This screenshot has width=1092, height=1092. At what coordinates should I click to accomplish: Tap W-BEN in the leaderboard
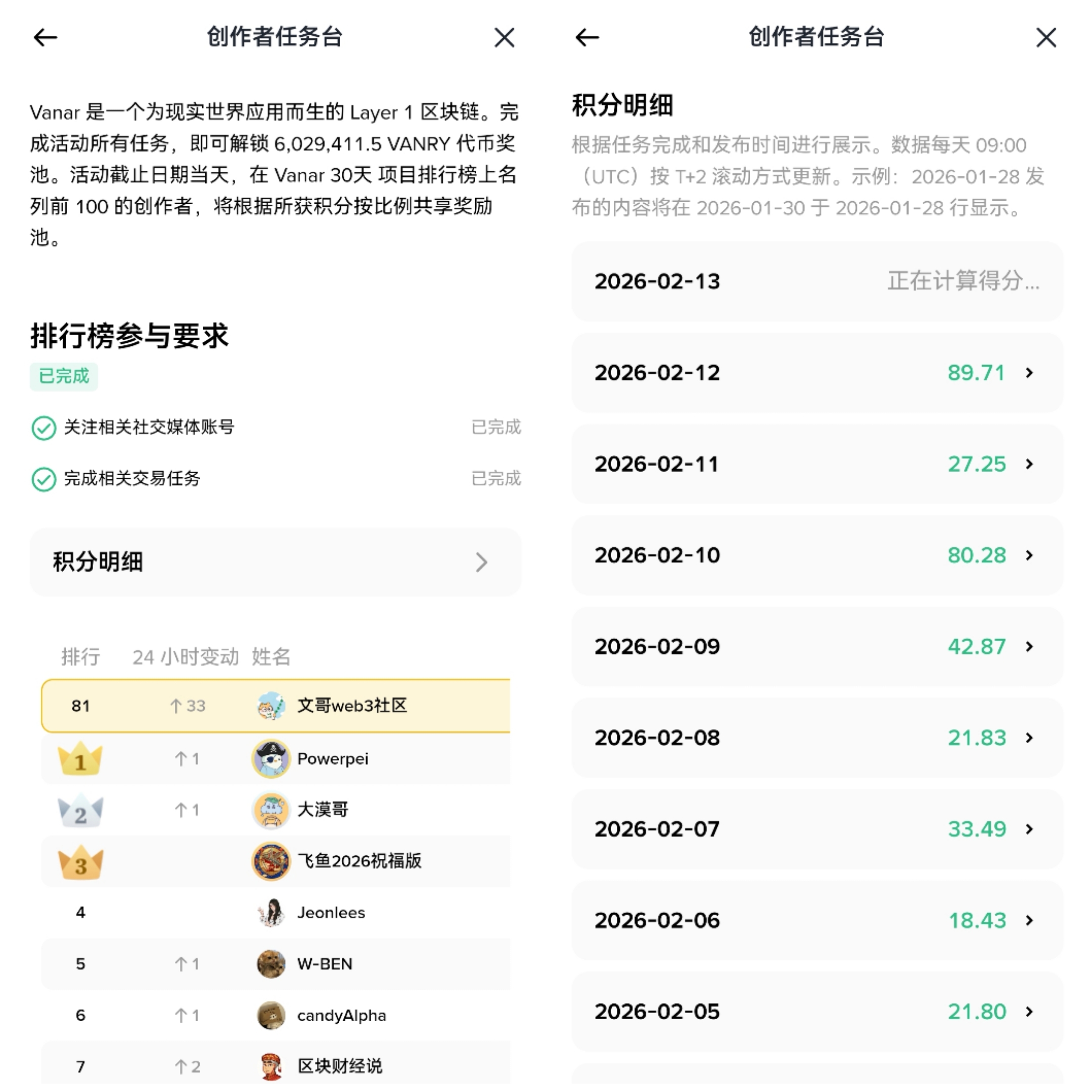coord(325,964)
